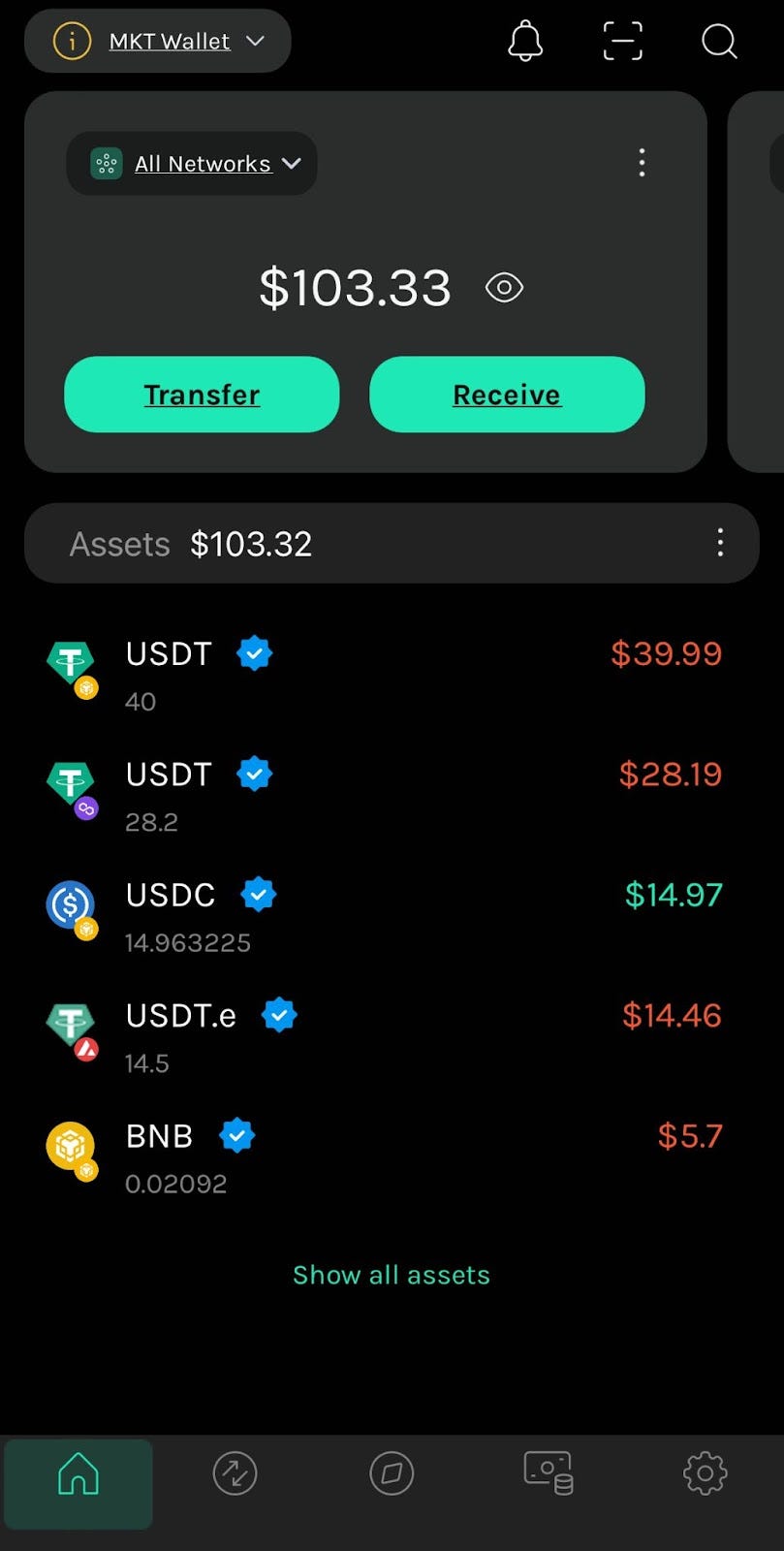This screenshot has width=784, height=1551.
Task: Open the QR code scanner
Action: (622, 41)
